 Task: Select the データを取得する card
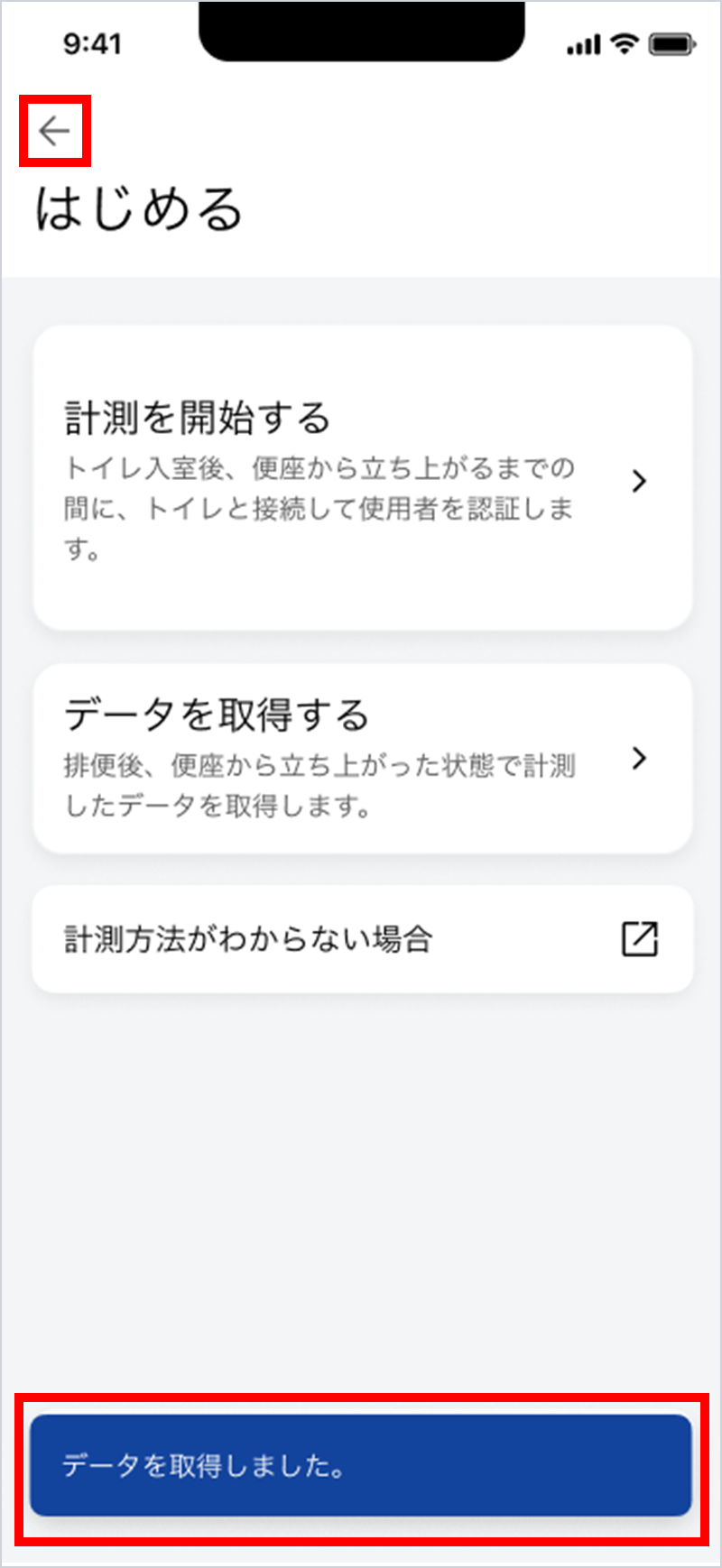click(x=362, y=758)
